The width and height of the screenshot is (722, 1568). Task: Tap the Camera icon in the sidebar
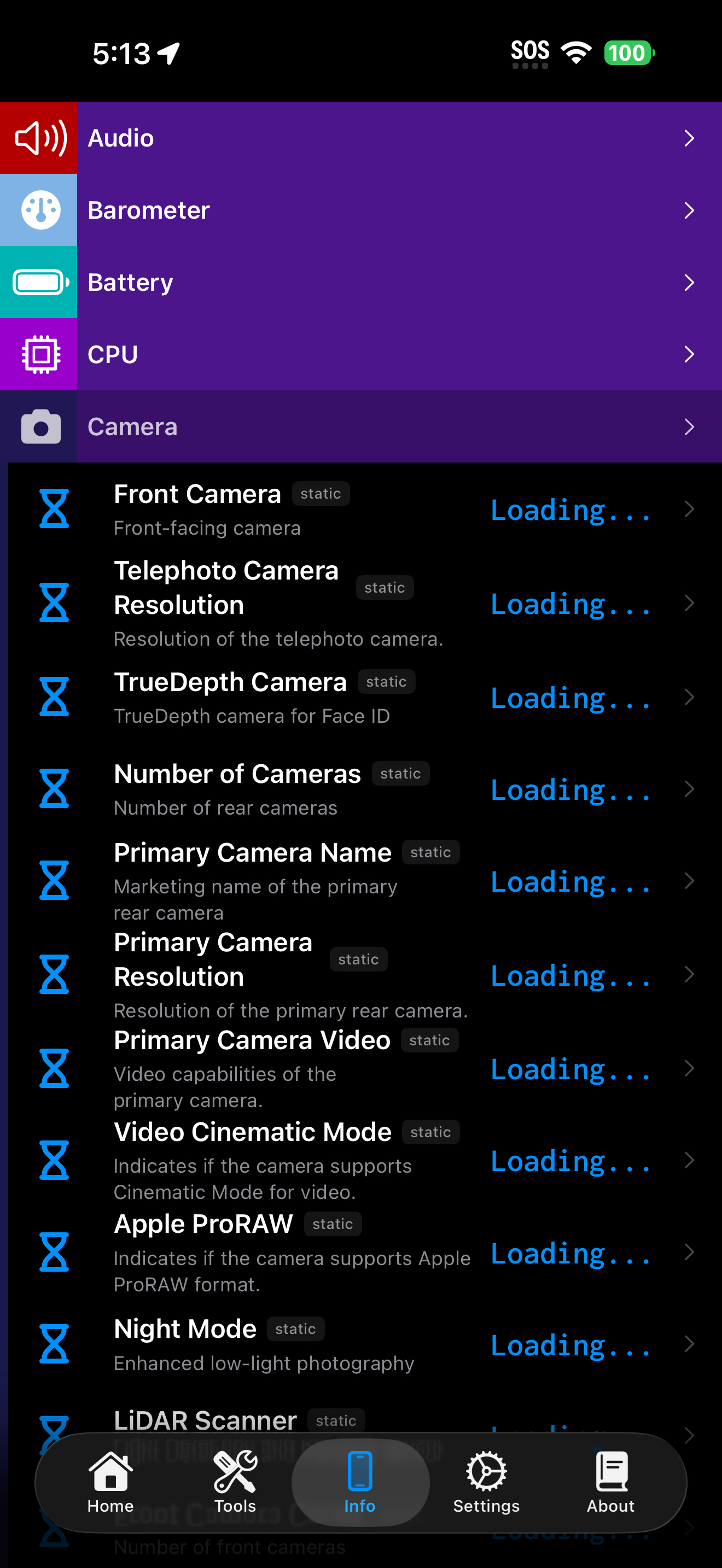coord(38,426)
